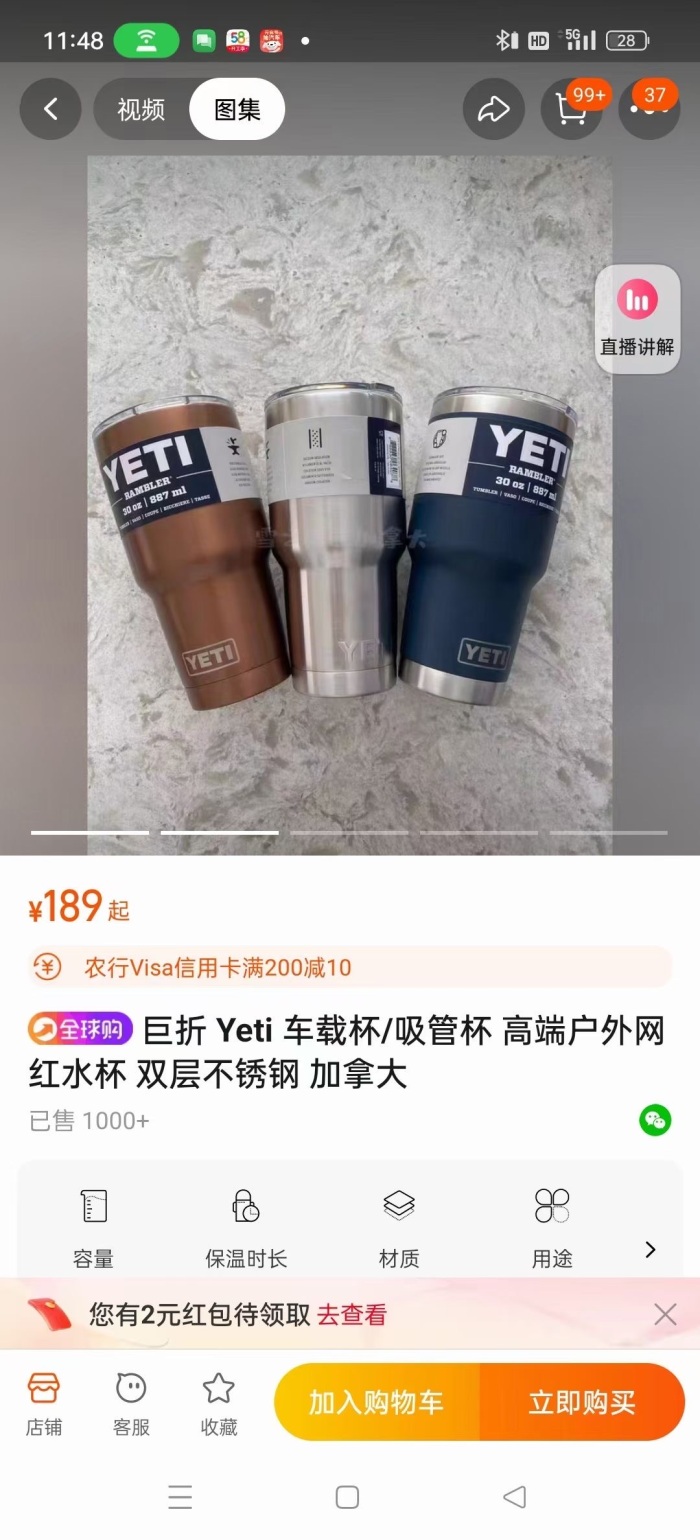The width and height of the screenshot is (700, 1540).
Task: Select the 图集 tab
Action: tap(237, 109)
